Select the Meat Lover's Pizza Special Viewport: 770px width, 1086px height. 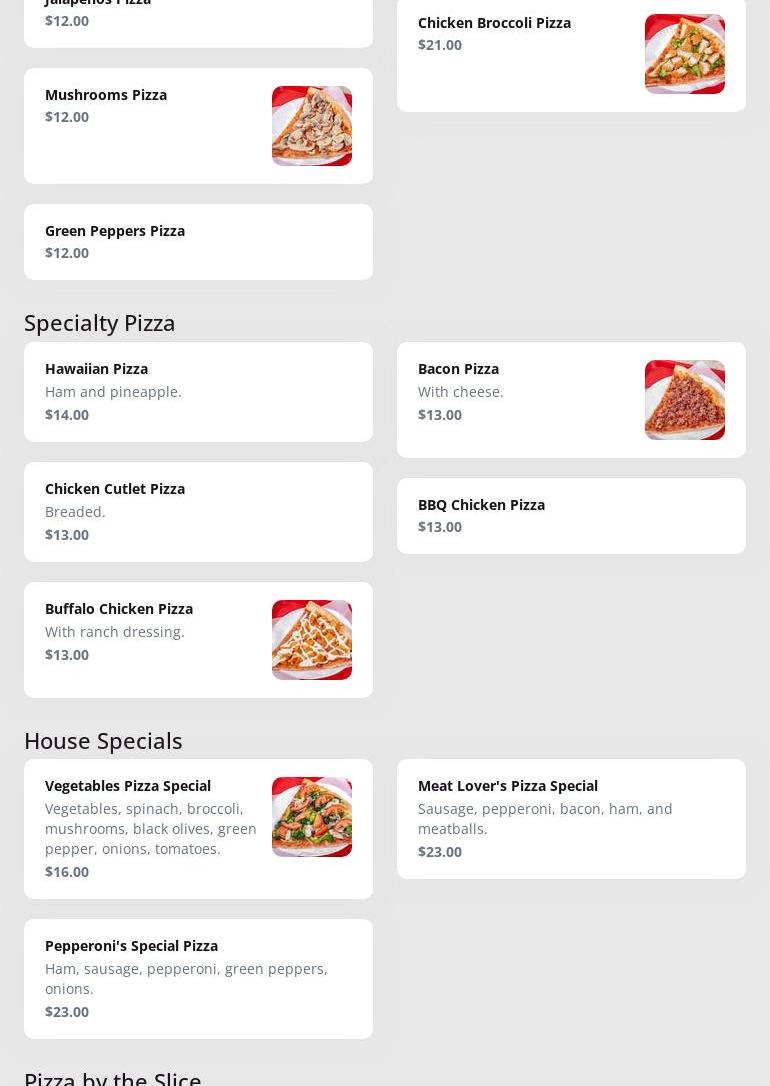(571, 819)
